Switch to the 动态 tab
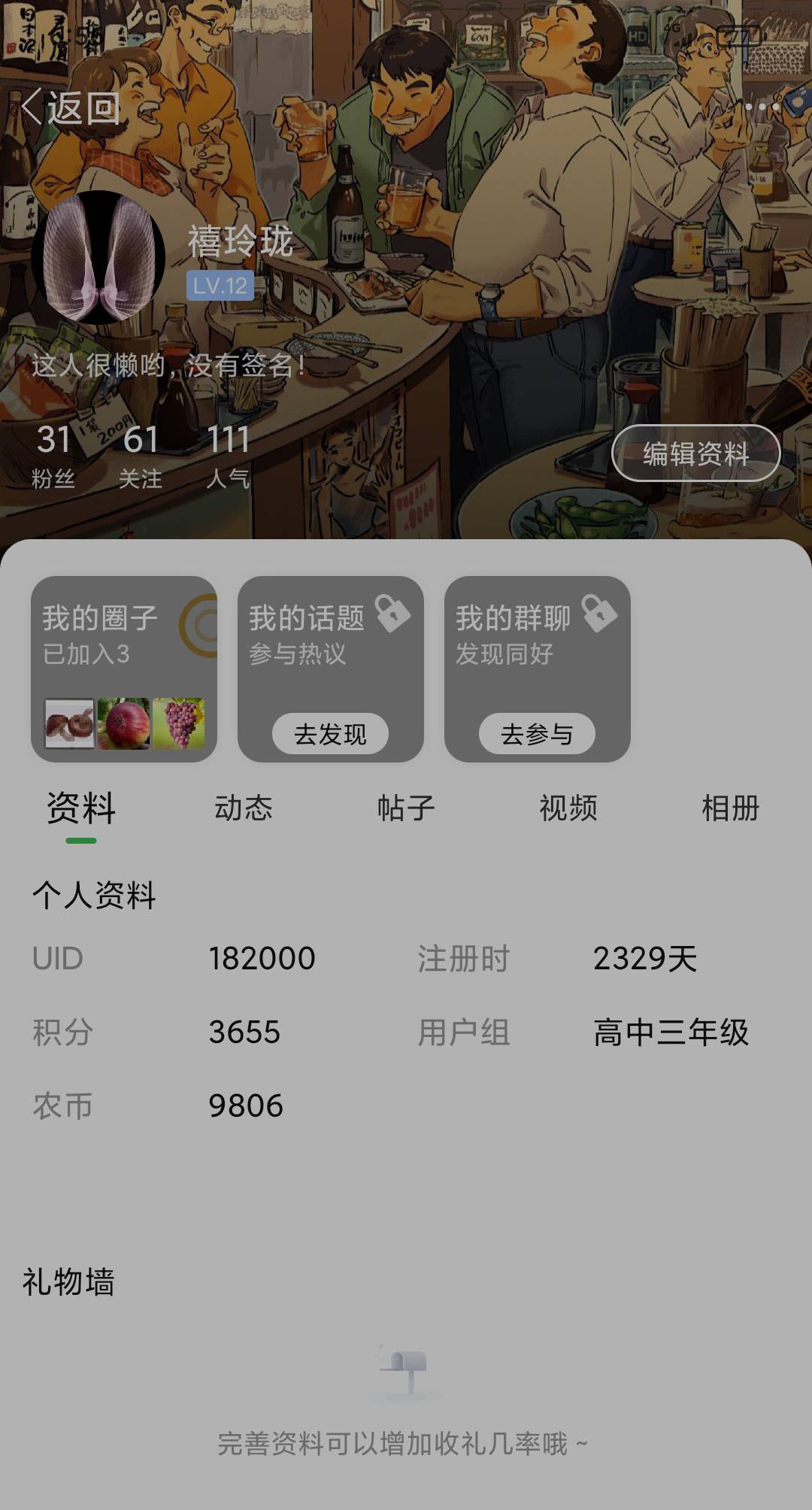Viewport: 812px width, 1510px height. (x=244, y=809)
